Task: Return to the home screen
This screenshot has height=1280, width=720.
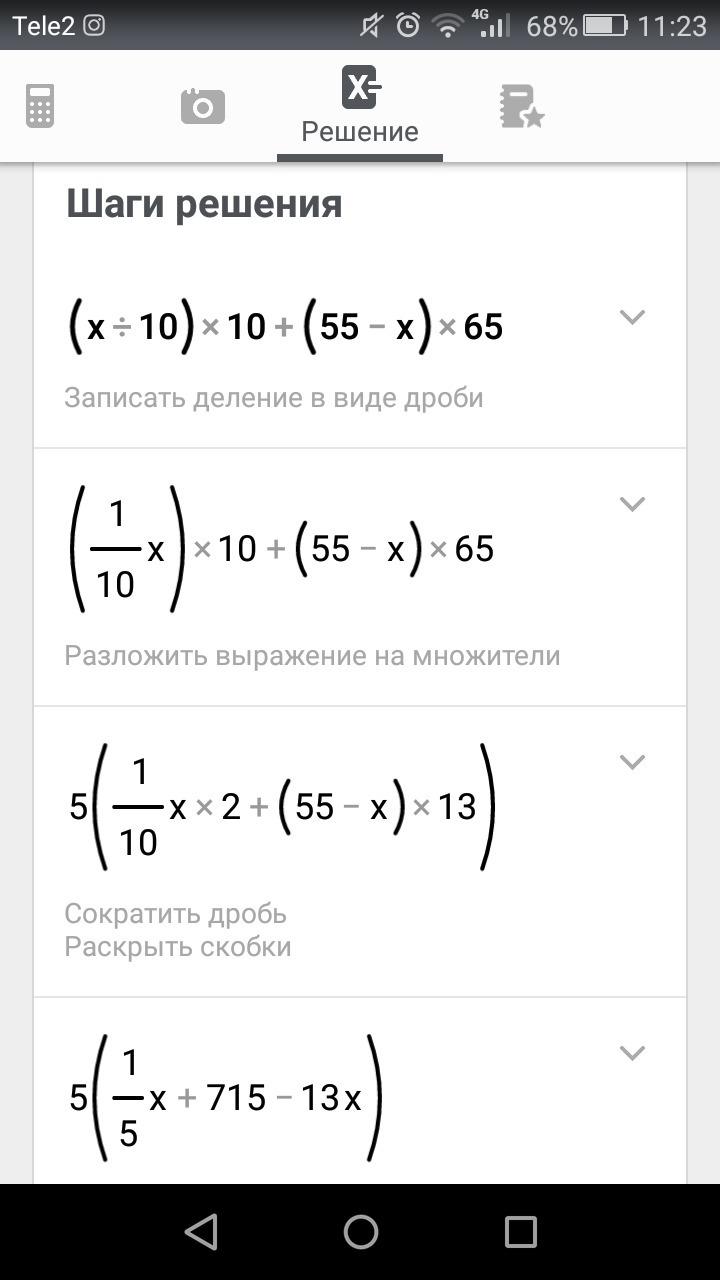Action: 360,1232
